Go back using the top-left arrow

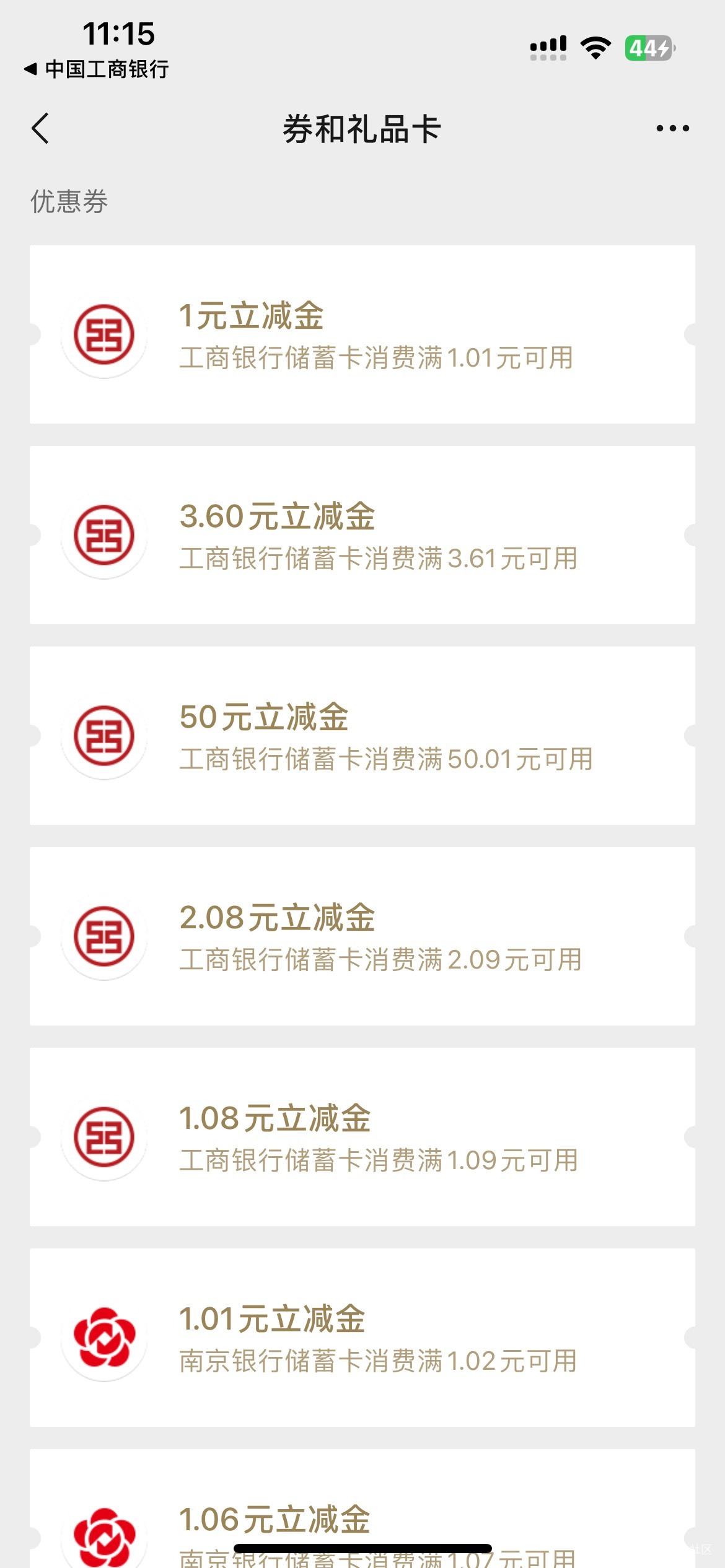tap(40, 129)
